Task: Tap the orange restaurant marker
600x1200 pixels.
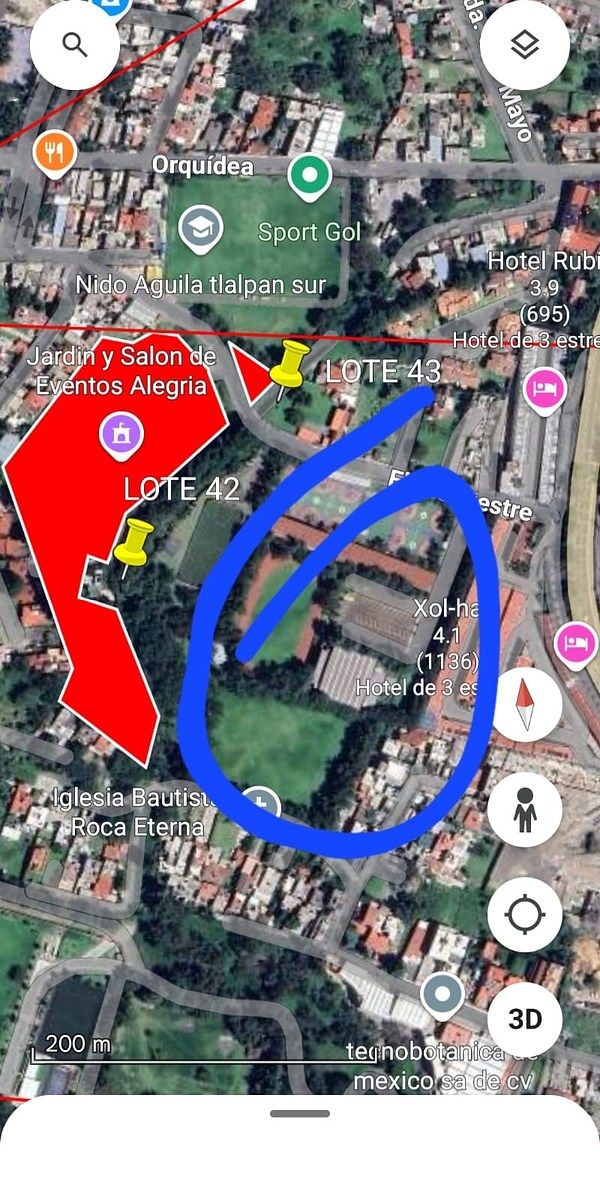Action: [54, 153]
